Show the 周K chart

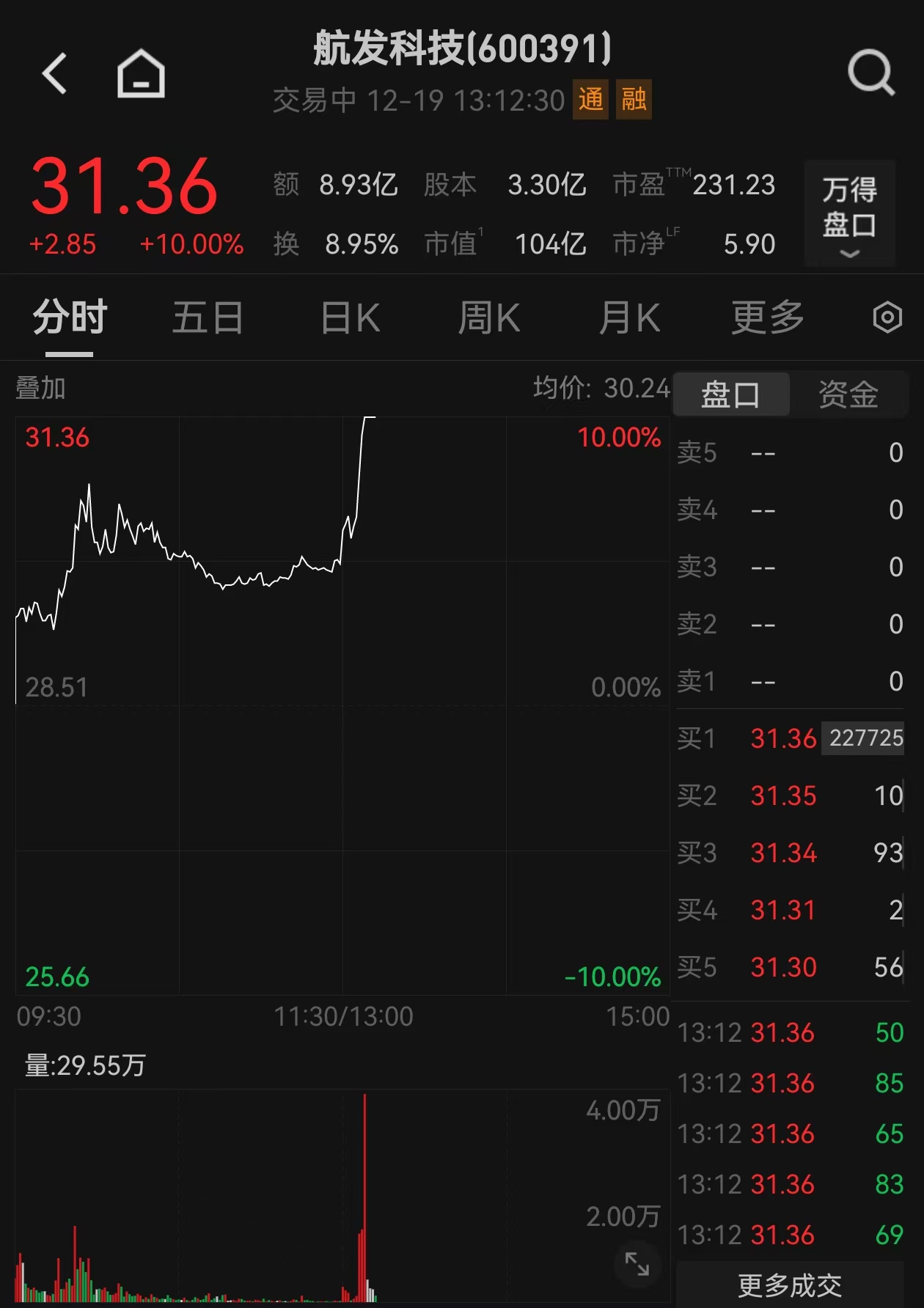(488, 318)
